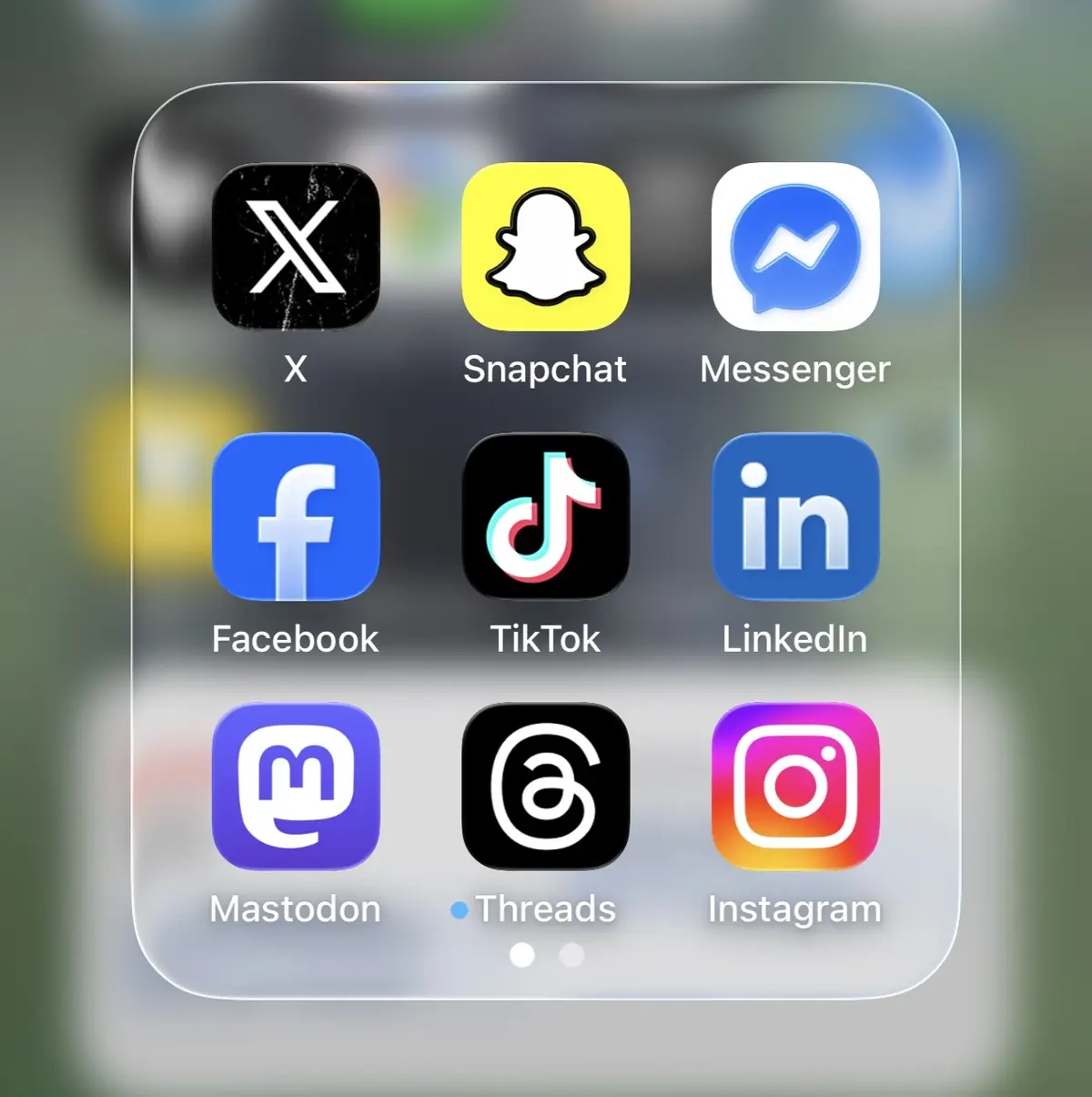Launch Threads
This screenshot has width=1092, height=1097.
[545, 786]
